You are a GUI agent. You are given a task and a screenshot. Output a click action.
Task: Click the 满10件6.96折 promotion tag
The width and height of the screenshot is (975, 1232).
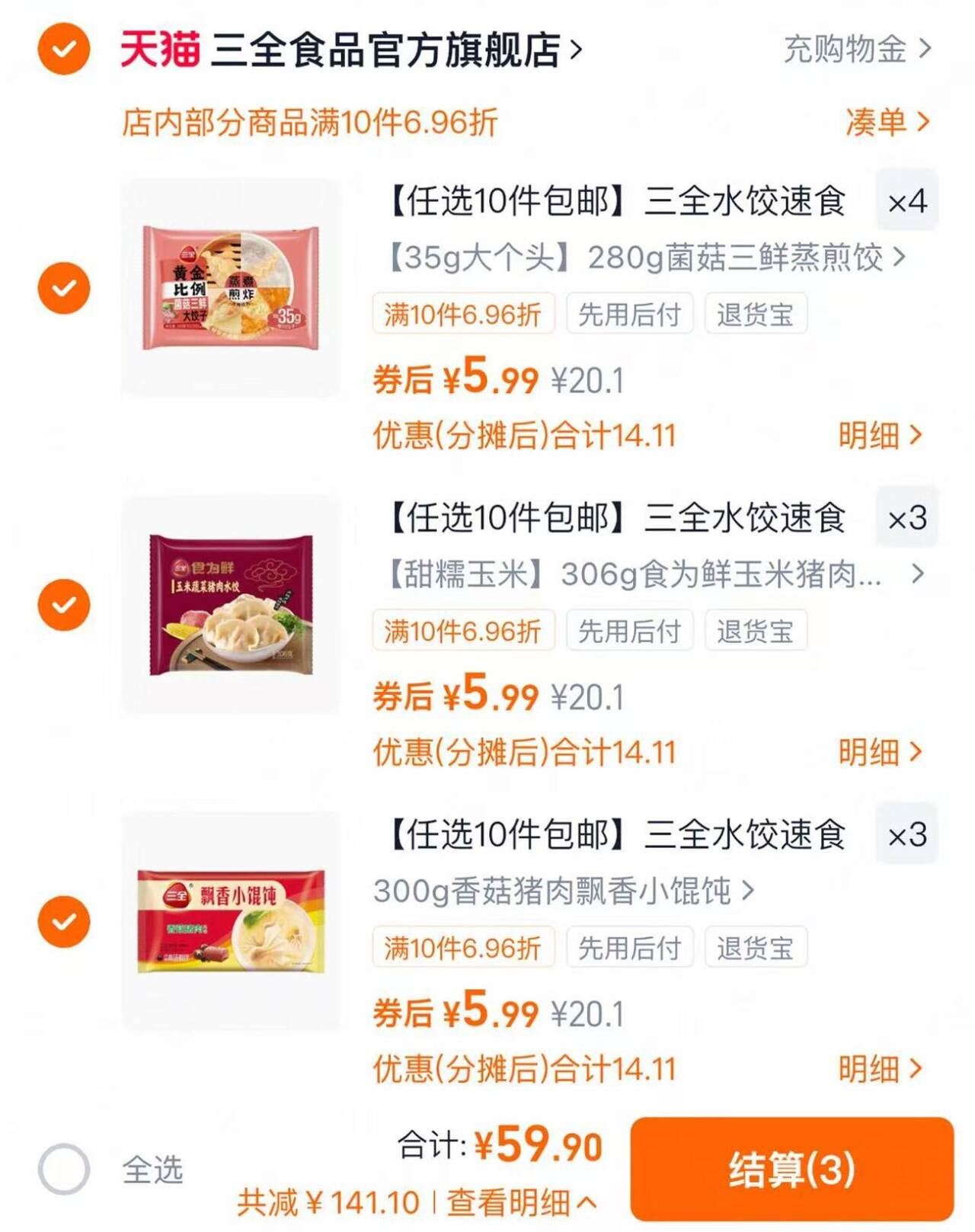tap(463, 312)
